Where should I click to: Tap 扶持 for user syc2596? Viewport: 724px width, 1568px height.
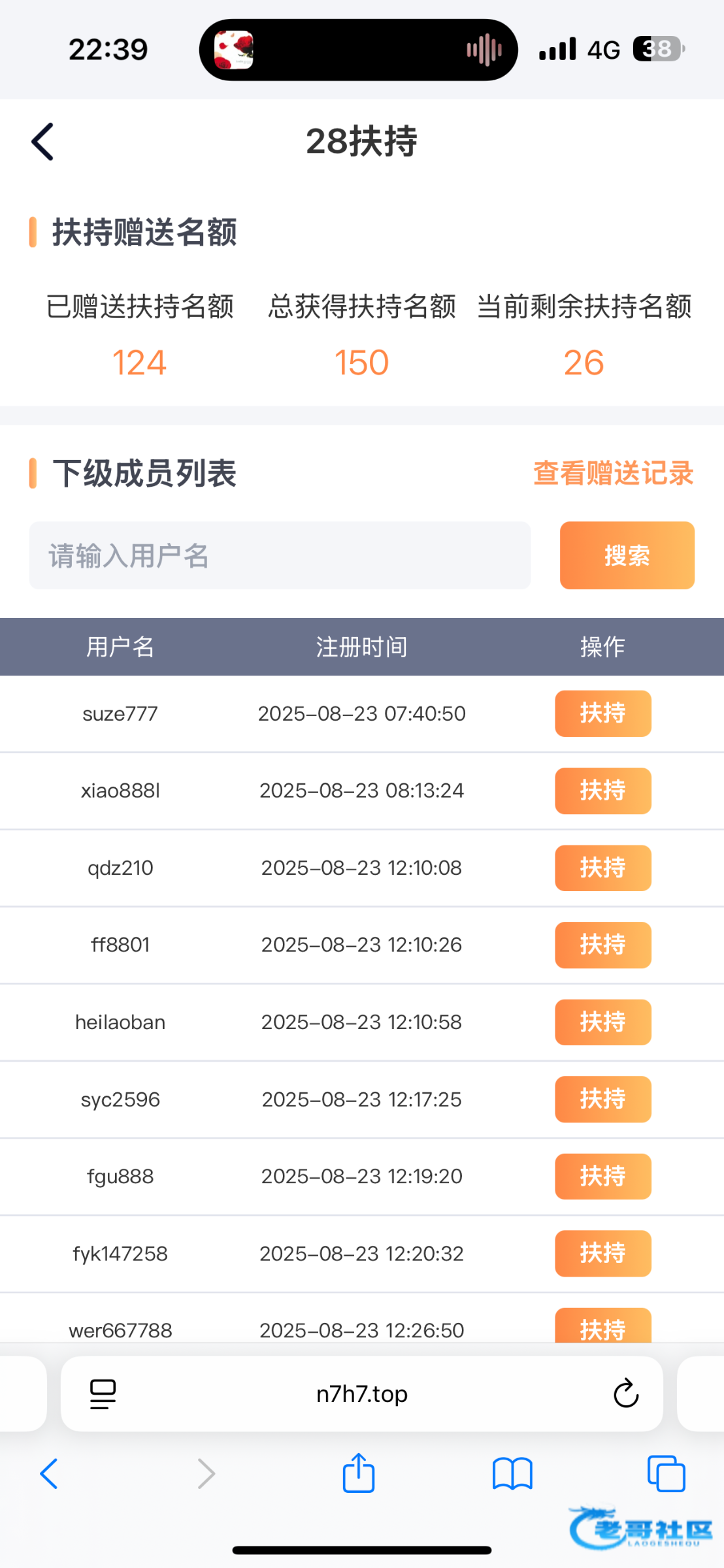(603, 1099)
